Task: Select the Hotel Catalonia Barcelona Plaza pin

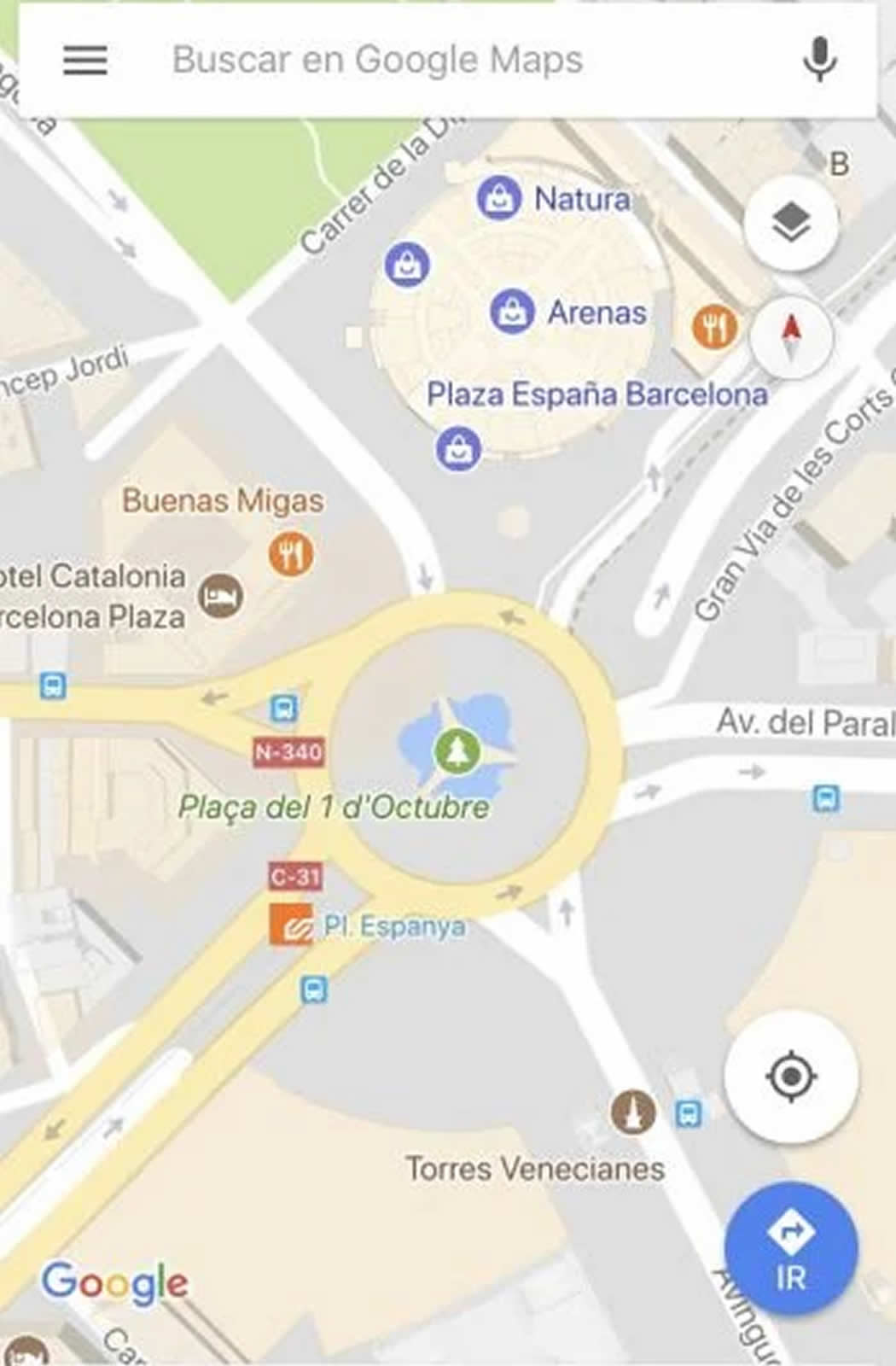Action: click(221, 595)
